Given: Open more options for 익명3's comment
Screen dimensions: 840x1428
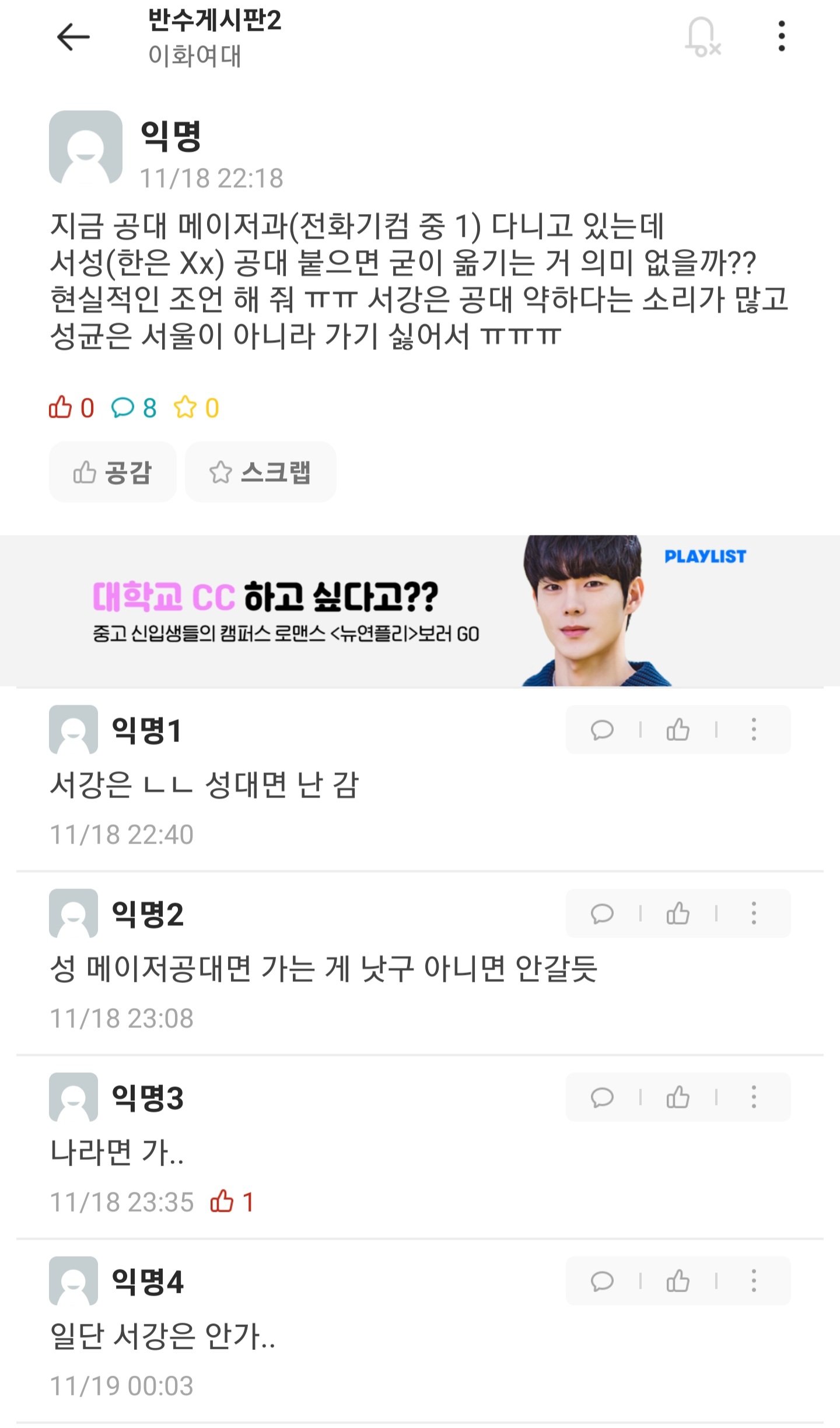Looking at the screenshot, I should (754, 1097).
